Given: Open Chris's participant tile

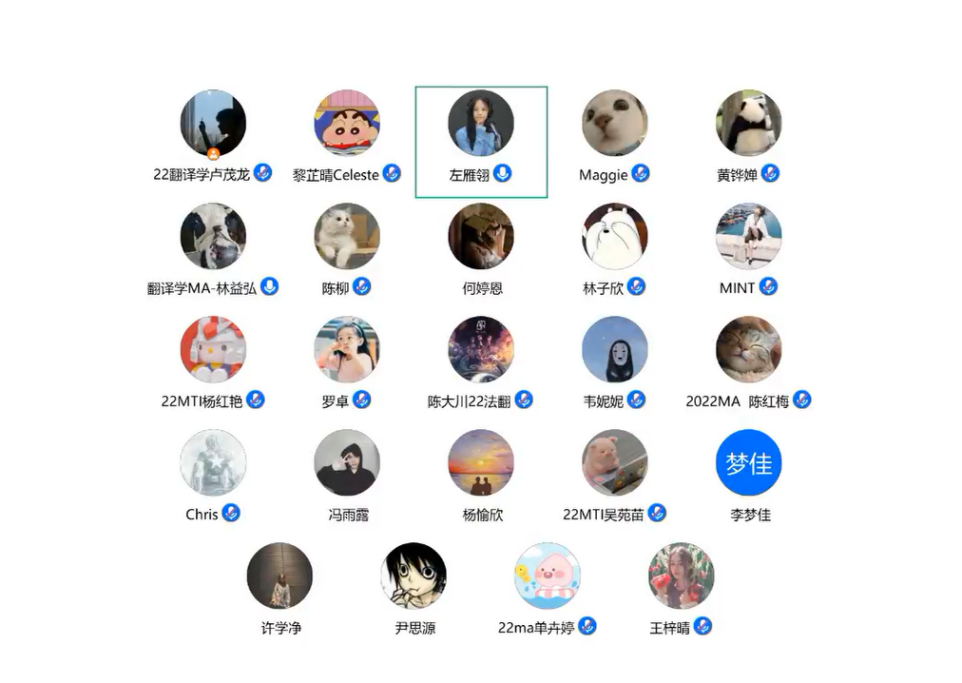Looking at the screenshot, I should click(213, 463).
